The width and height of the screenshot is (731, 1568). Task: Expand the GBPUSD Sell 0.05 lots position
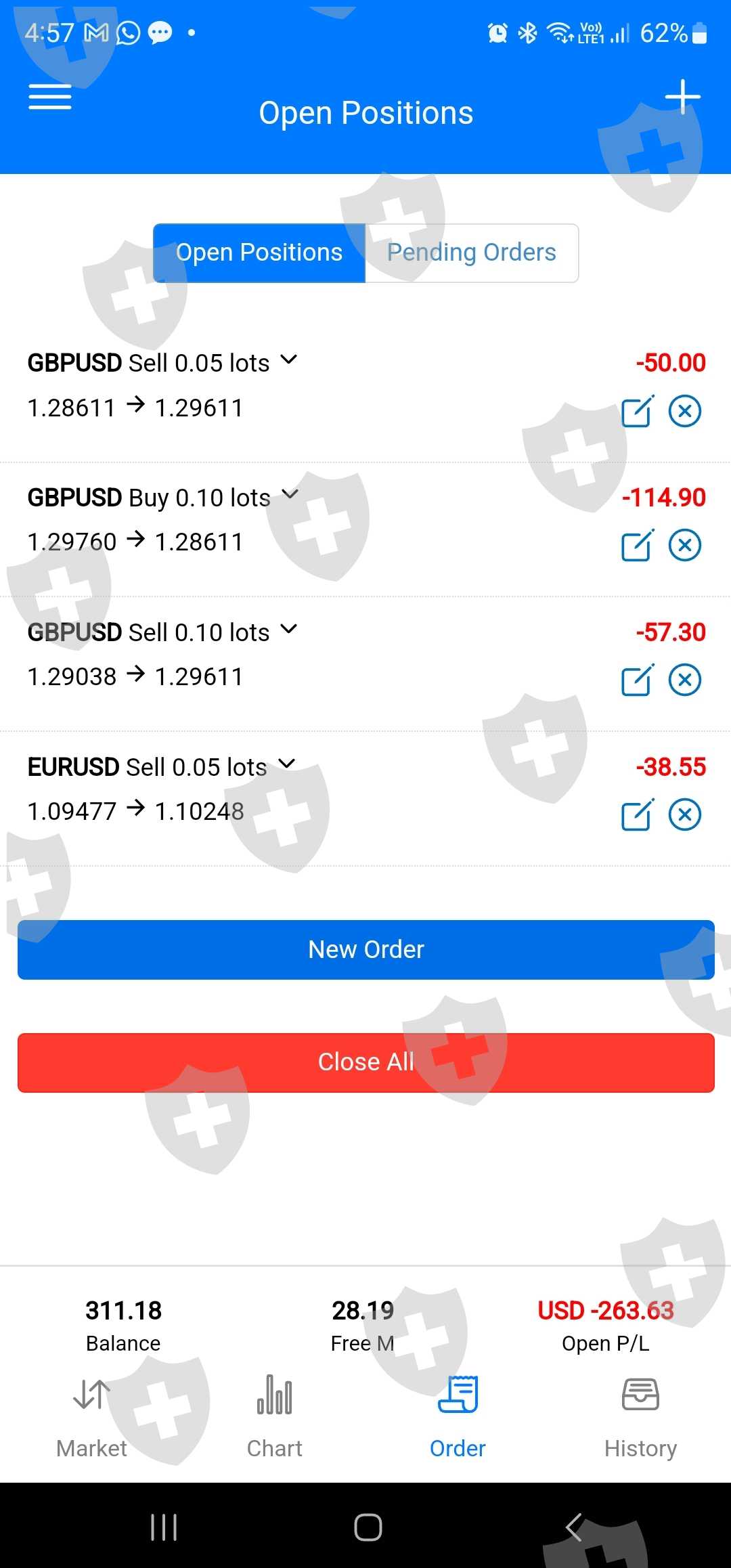[289, 360]
